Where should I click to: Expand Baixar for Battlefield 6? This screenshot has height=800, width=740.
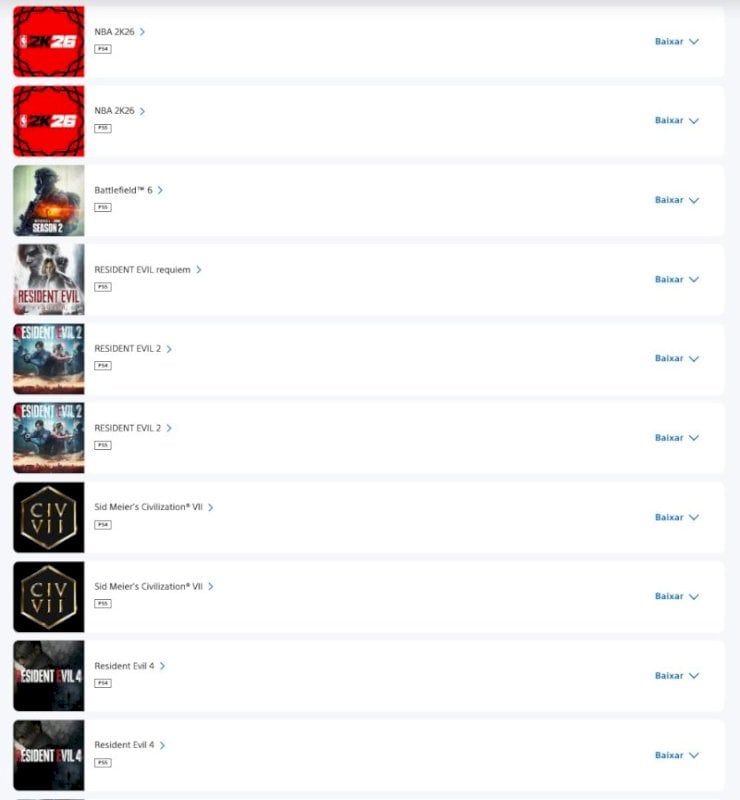tap(676, 200)
